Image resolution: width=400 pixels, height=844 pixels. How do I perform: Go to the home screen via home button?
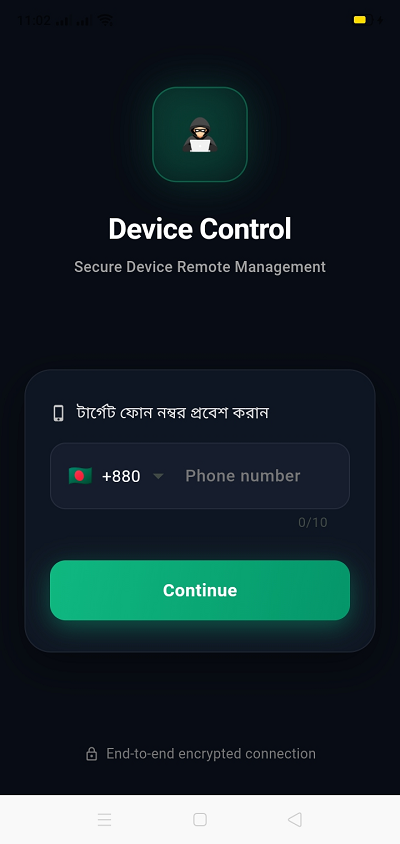tap(200, 819)
